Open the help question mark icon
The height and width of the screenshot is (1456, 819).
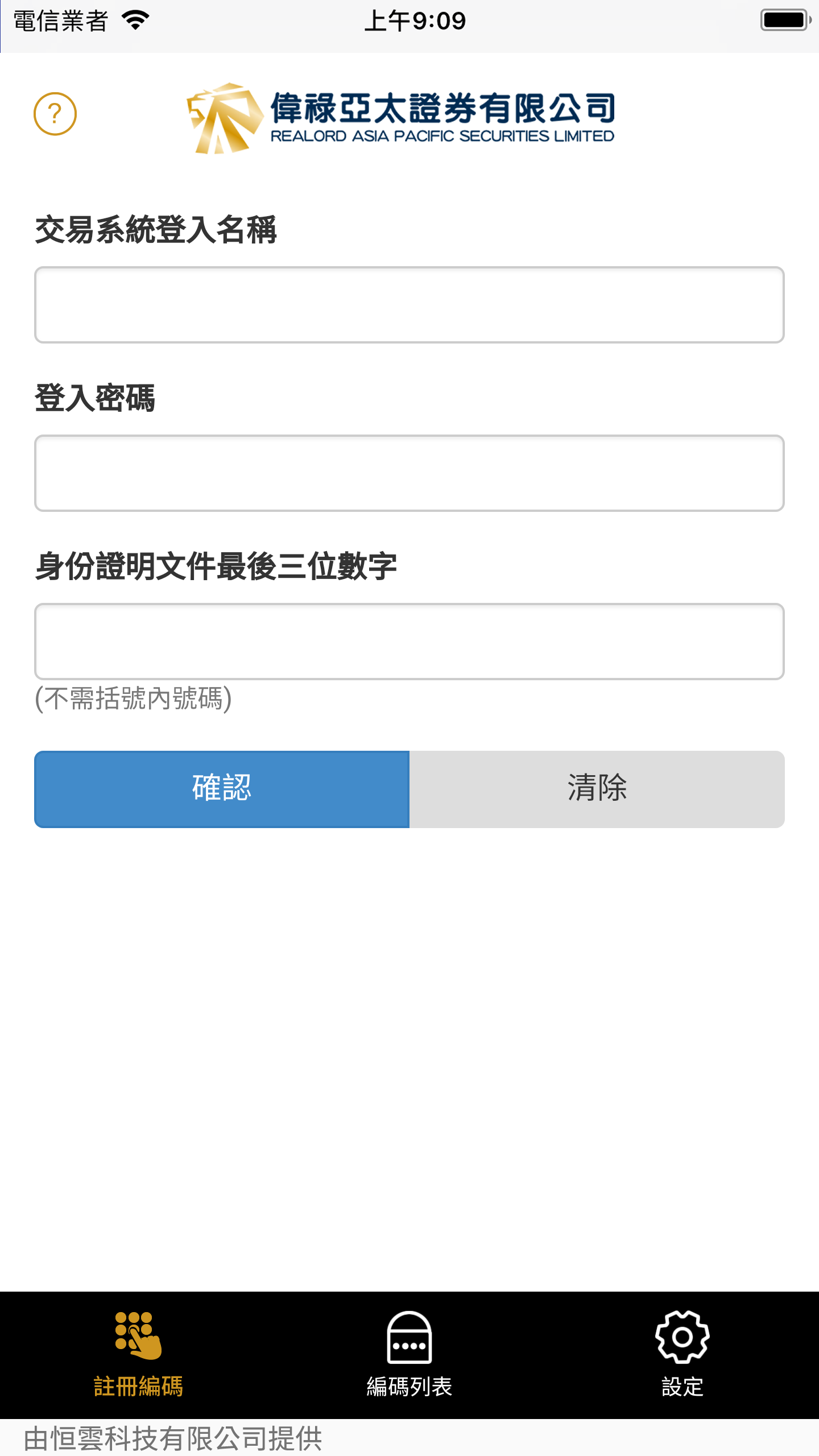tap(55, 114)
